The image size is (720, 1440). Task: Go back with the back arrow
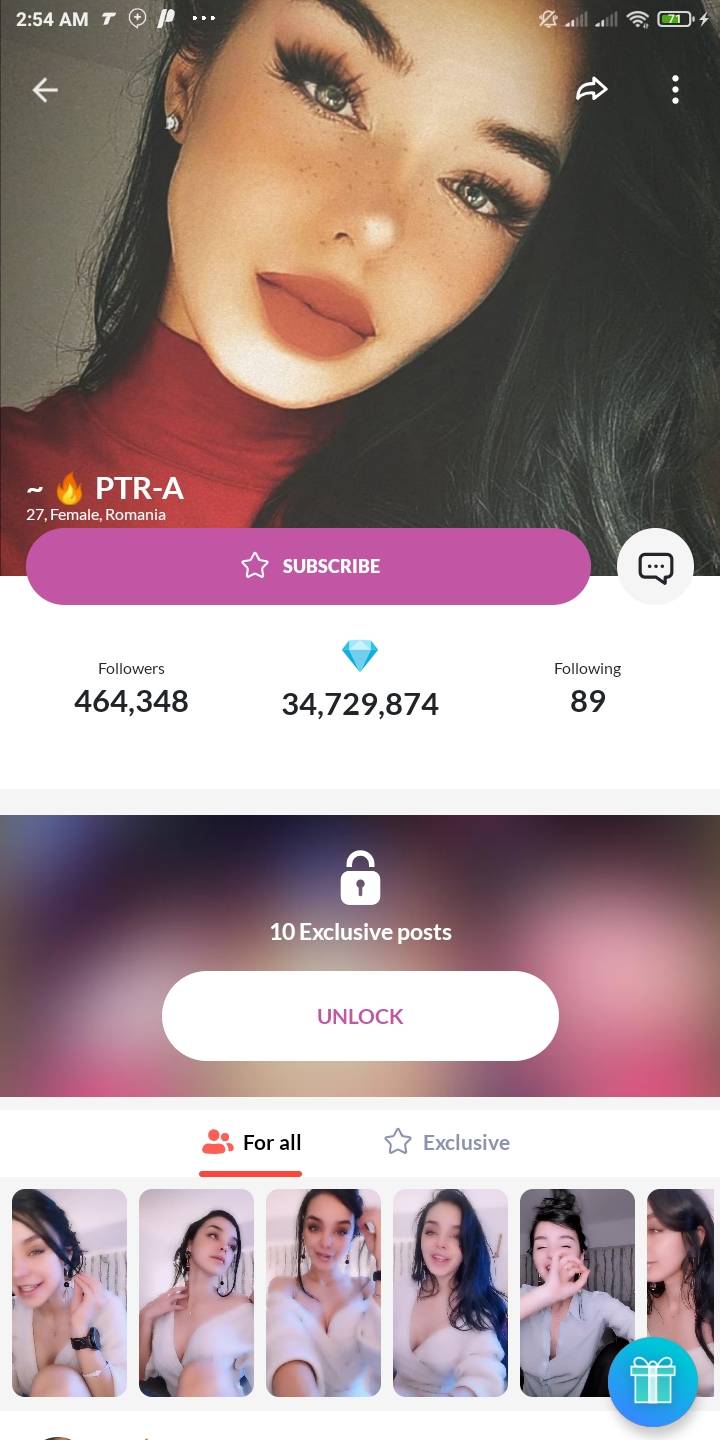point(44,89)
